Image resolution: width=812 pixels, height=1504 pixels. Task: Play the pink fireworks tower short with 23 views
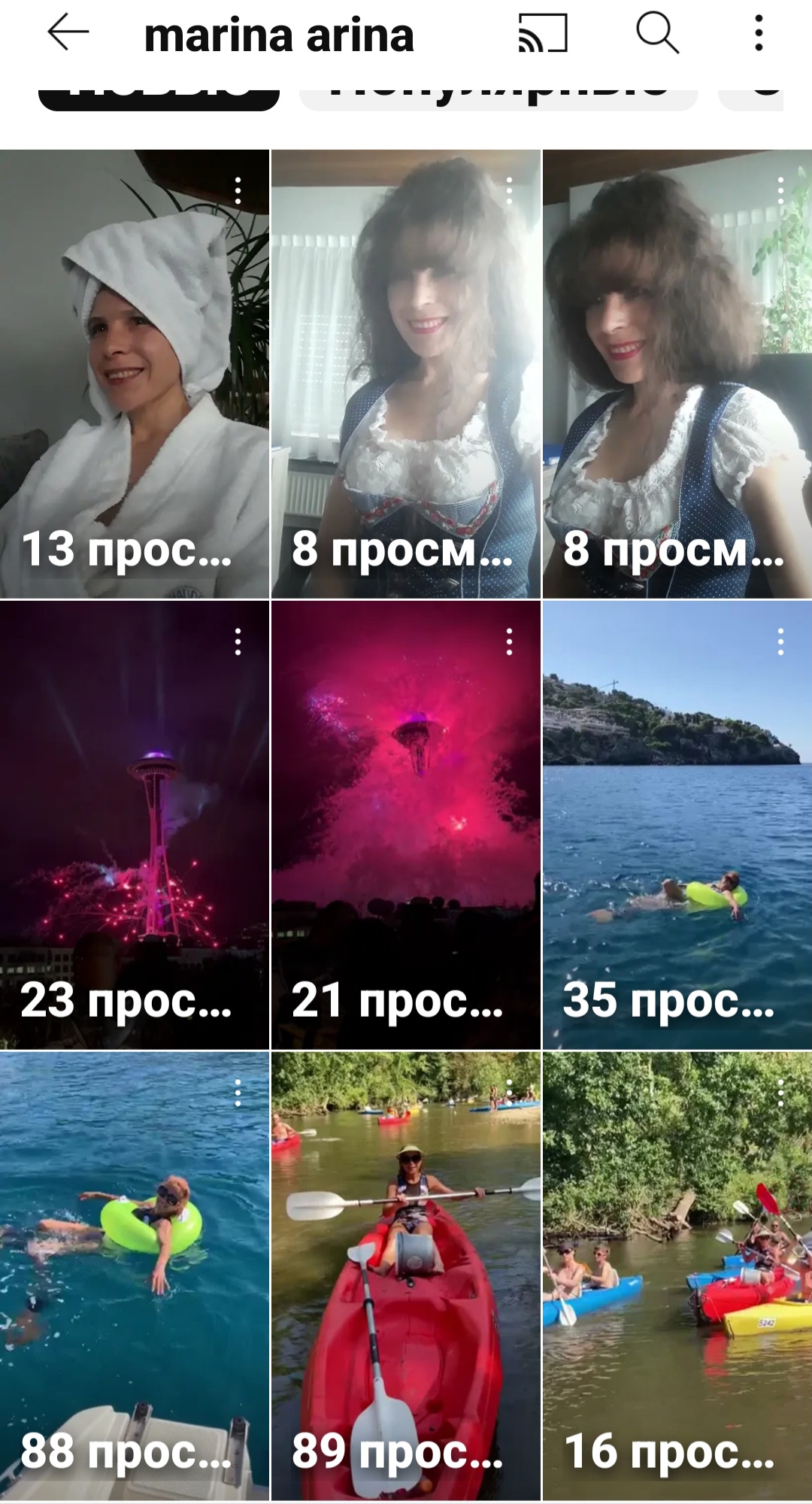(135, 825)
